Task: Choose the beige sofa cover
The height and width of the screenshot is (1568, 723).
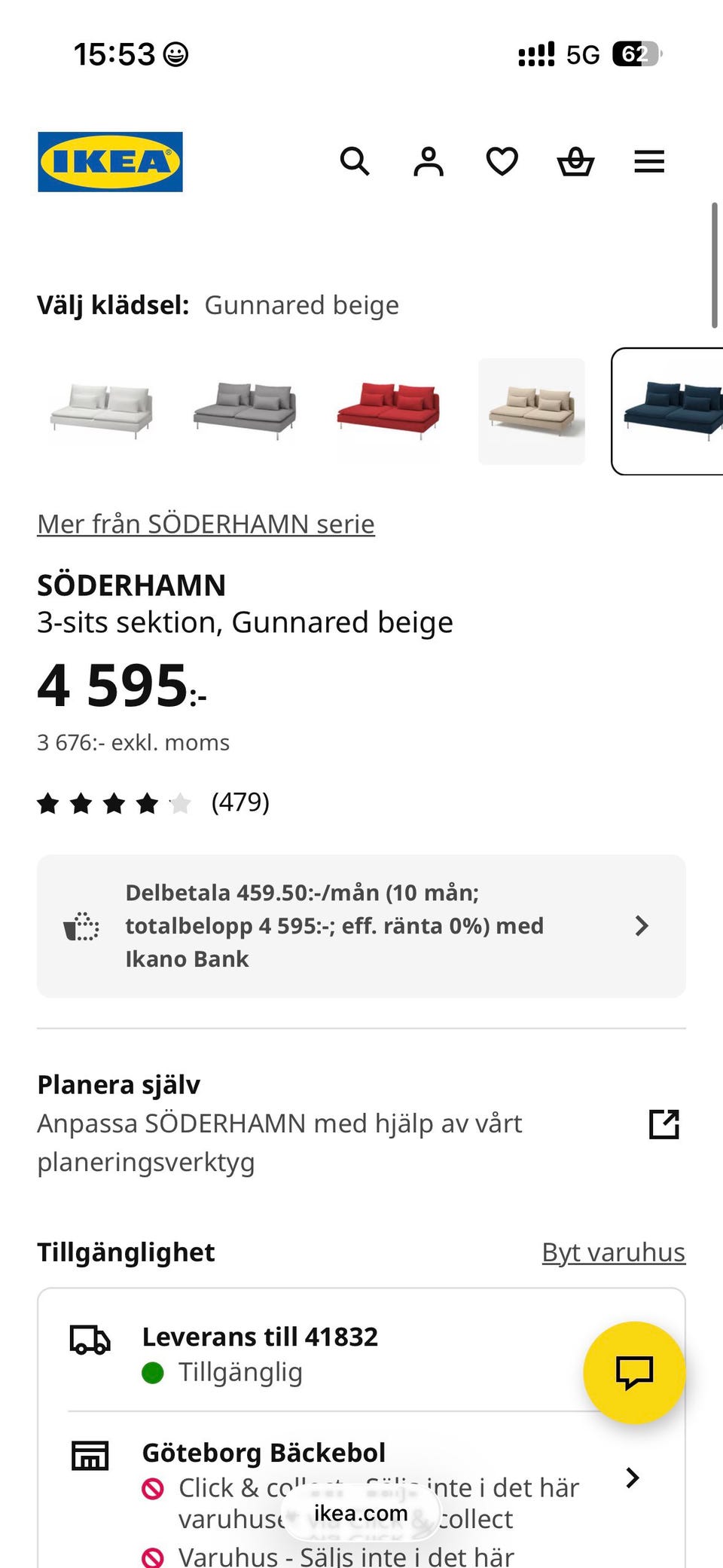Action: coord(532,411)
